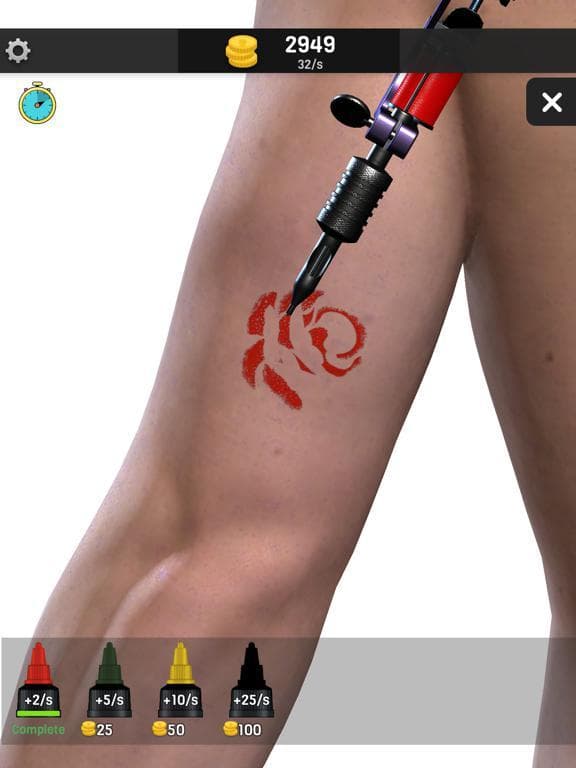Open the settings gear

tap(18, 50)
